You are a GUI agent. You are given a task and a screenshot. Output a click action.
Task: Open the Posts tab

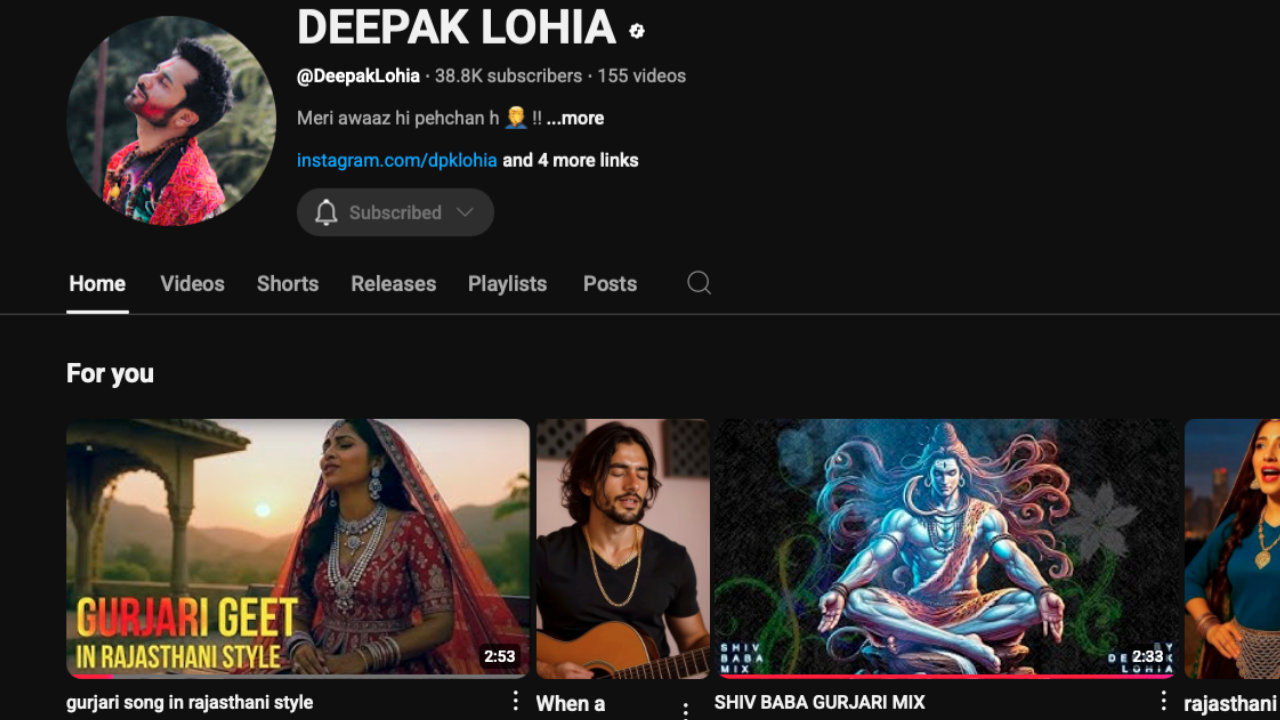point(610,284)
